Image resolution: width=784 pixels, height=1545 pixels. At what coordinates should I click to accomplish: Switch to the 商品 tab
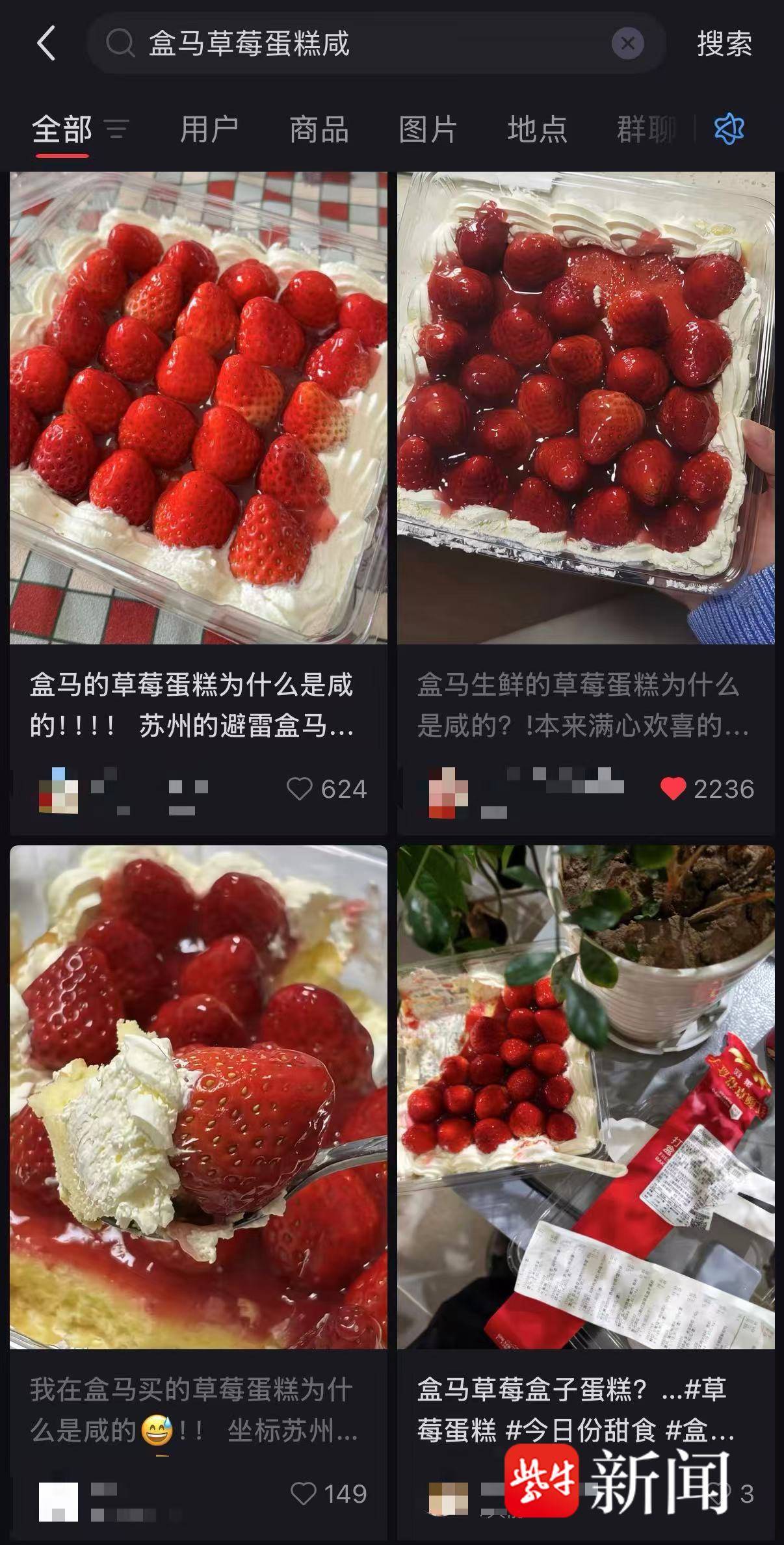[x=319, y=129]
